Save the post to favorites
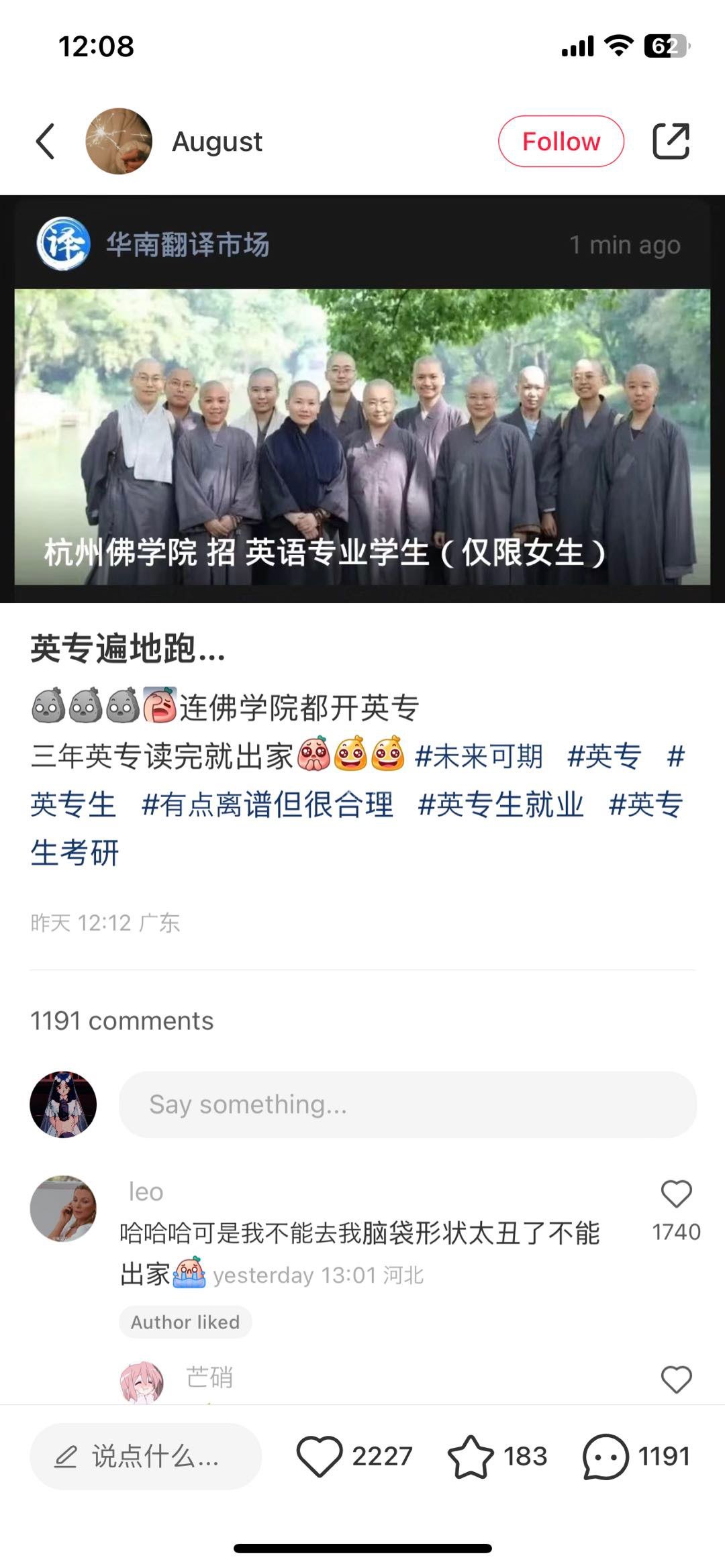 tap(471, 1457)
